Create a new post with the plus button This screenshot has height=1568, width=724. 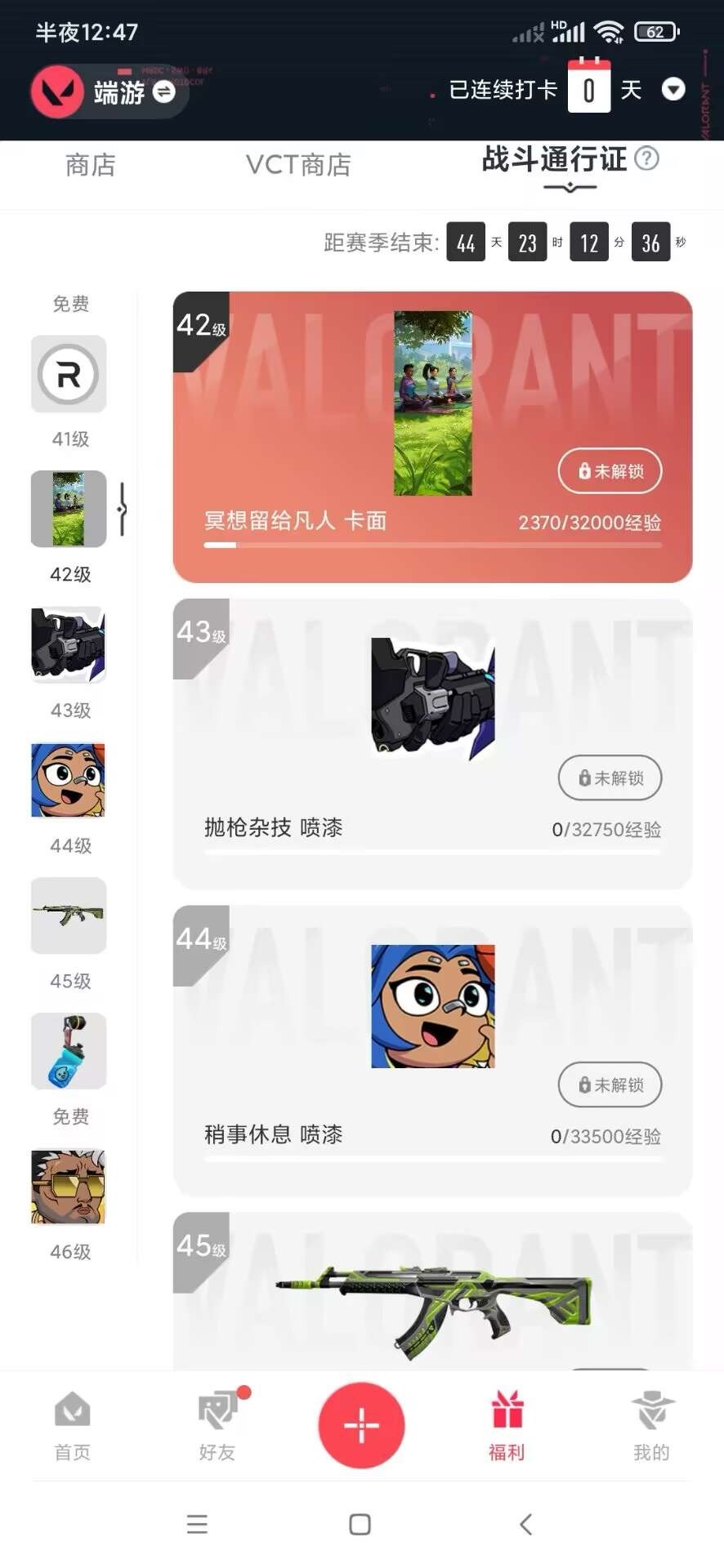pyautogui.click(x=361, y=1425)
